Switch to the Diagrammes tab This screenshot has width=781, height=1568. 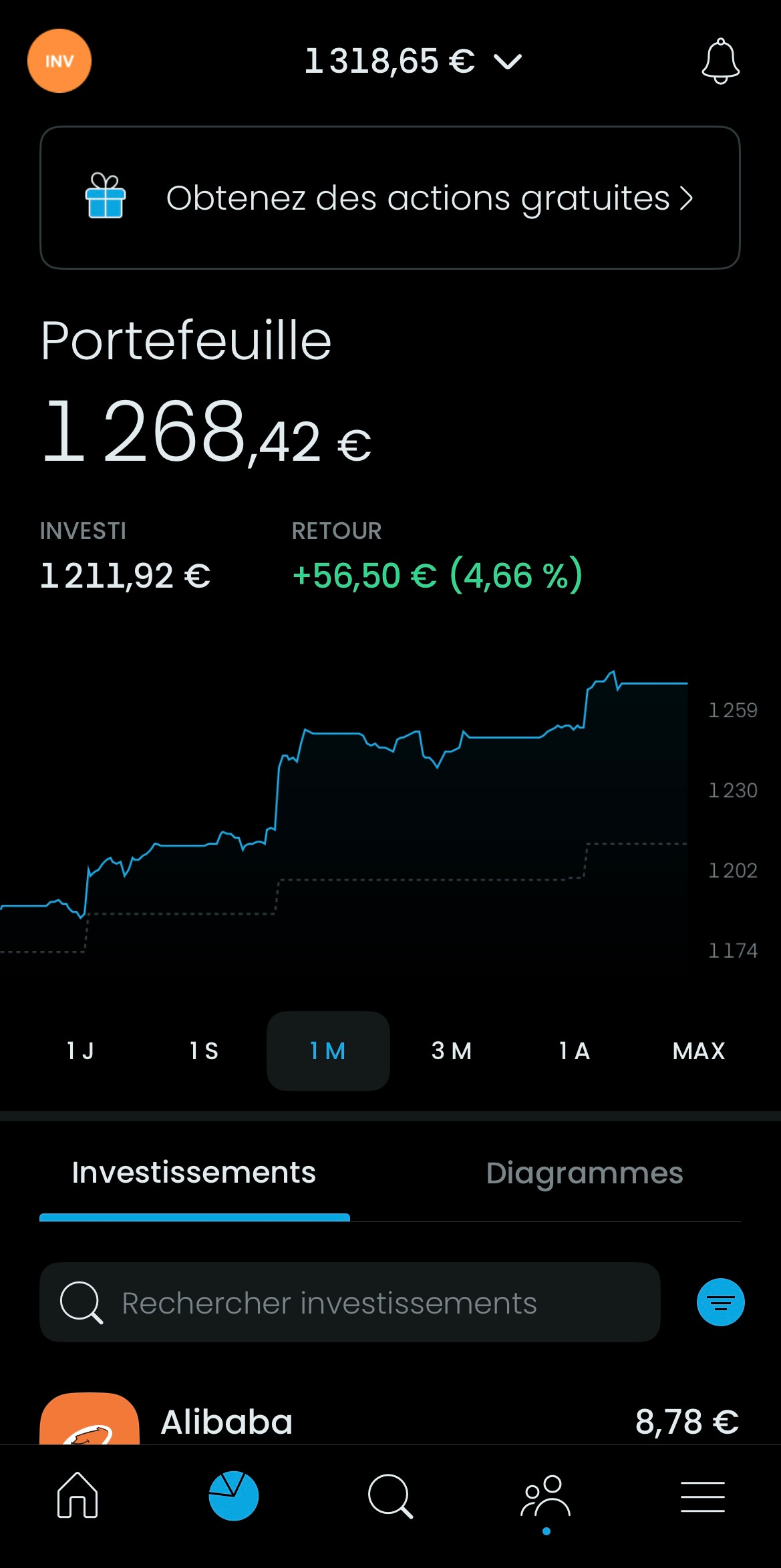tap(585, 1173)
